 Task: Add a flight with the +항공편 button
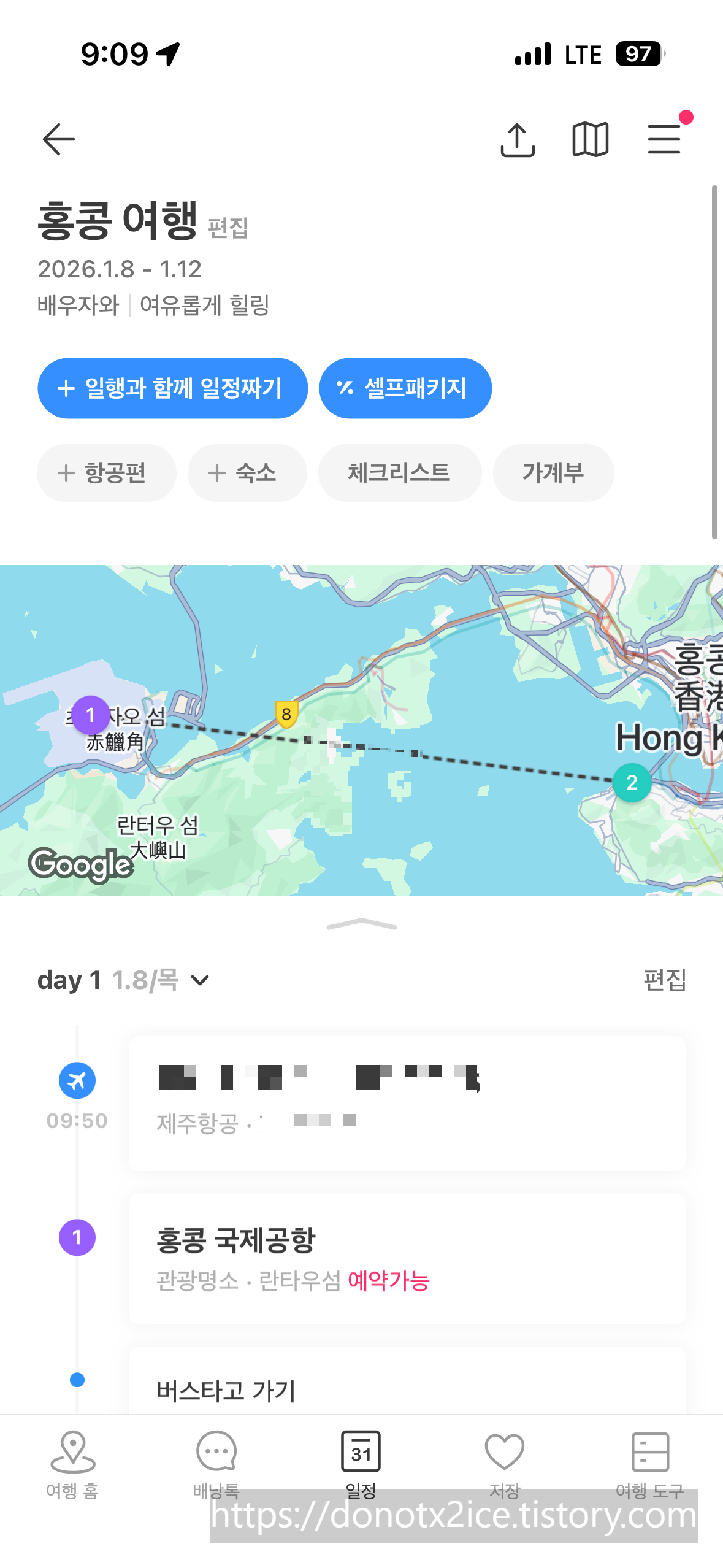pyautogui.click(x=106, y=472)
